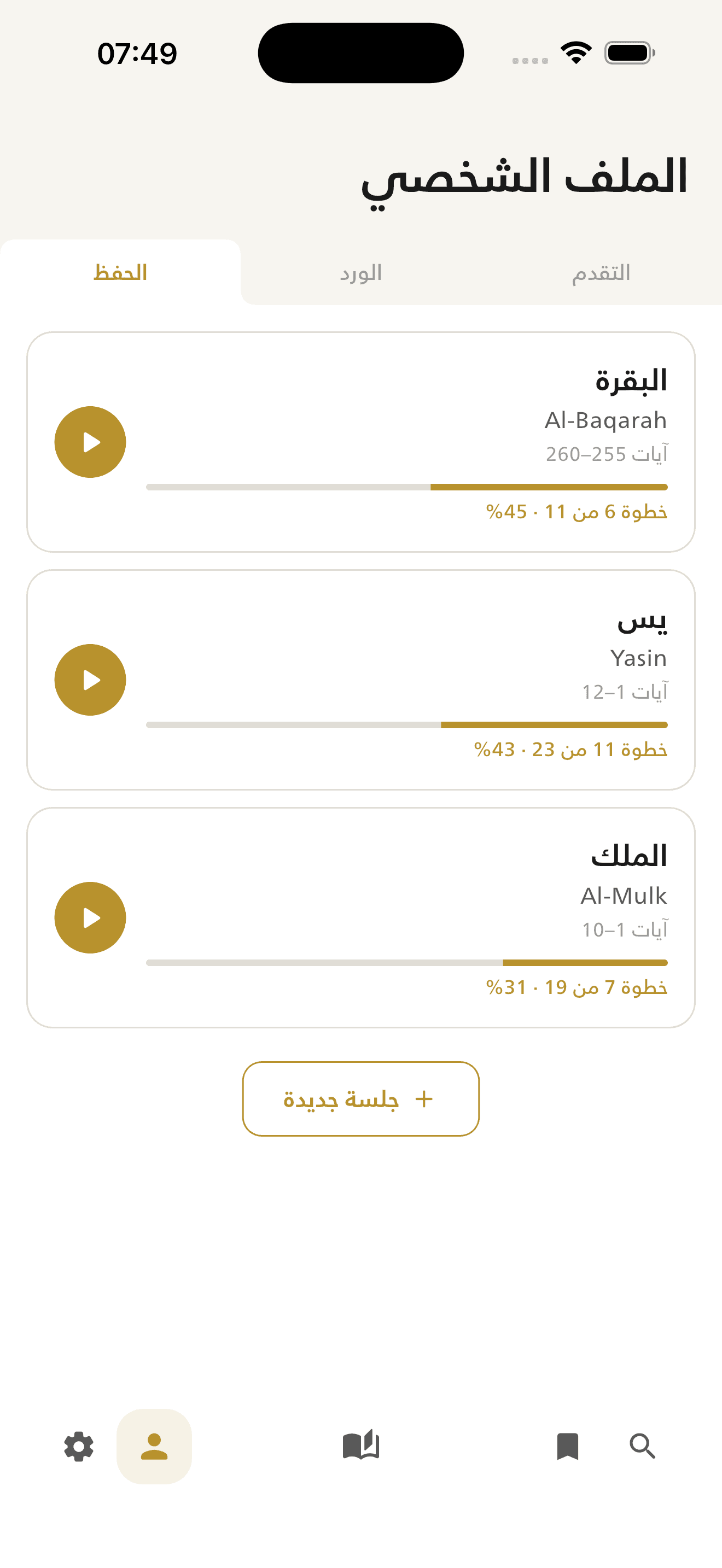Select the profile icon in bottom navigation
This screenshot has height=1568, width=722.
coord(154,1448)
